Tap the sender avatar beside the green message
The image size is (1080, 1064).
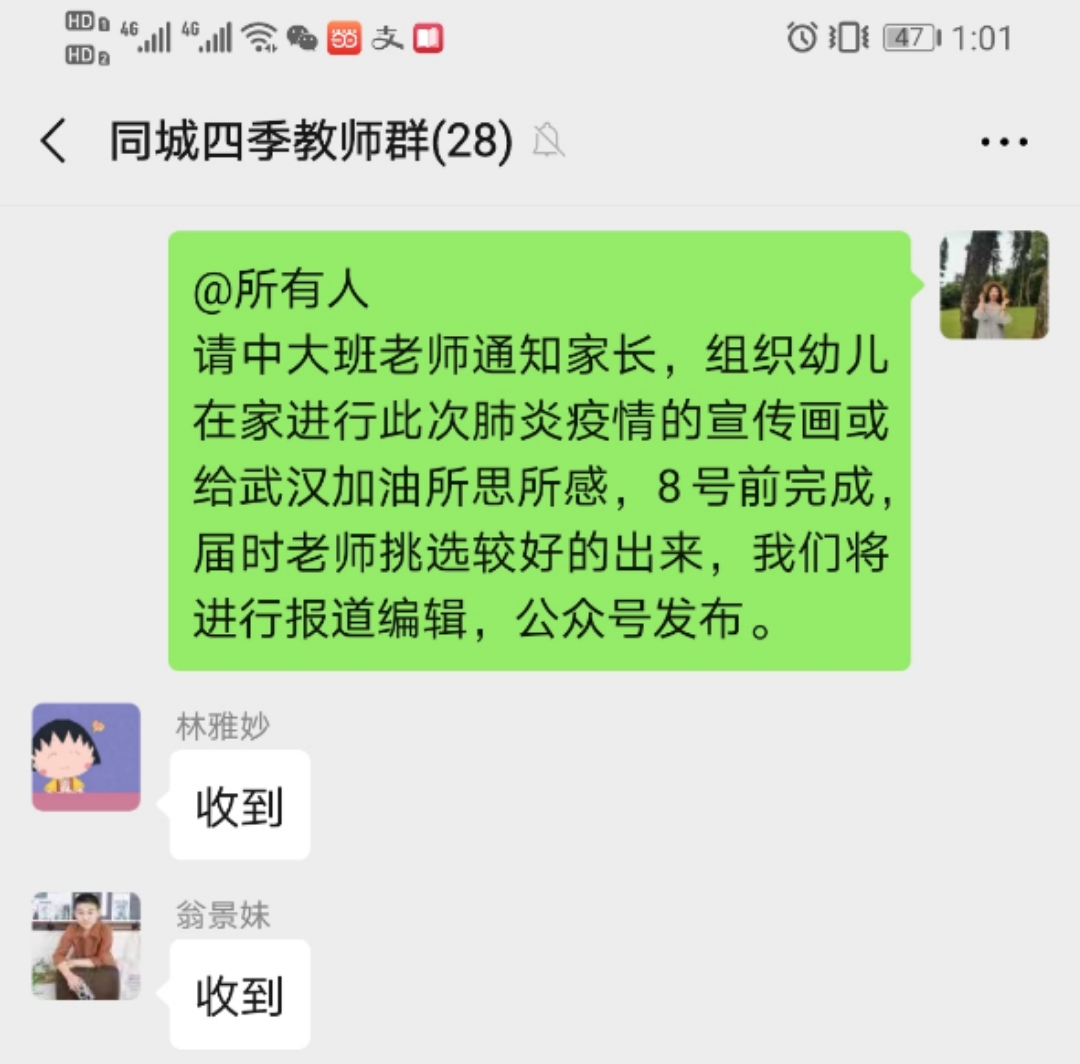994,285
